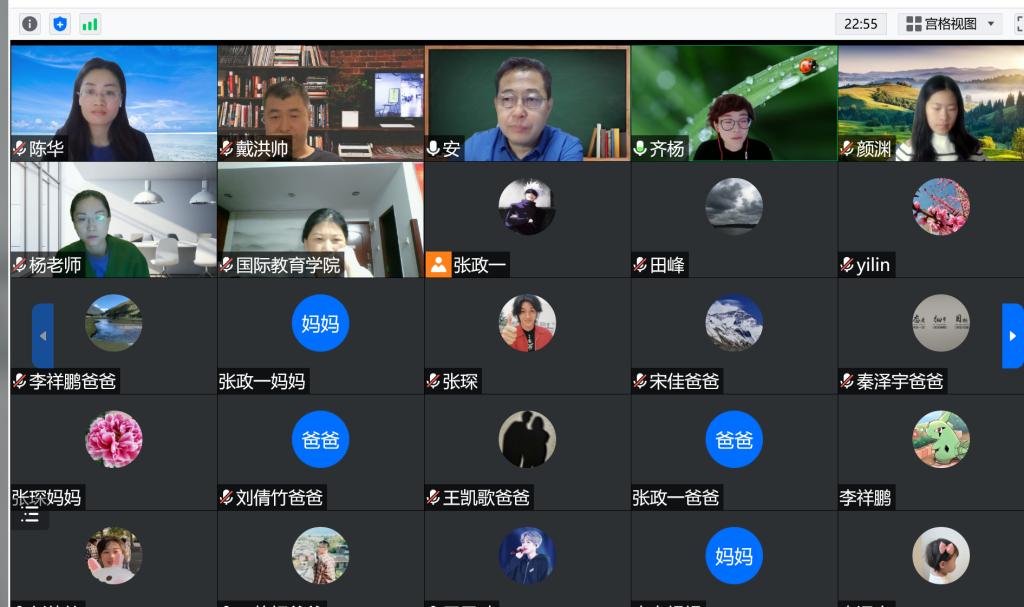Select 王凯歌爸爸's participant tile
The width and height of the screenshot is (1024, 607).
pyautogui.click(x=527, y=451)
